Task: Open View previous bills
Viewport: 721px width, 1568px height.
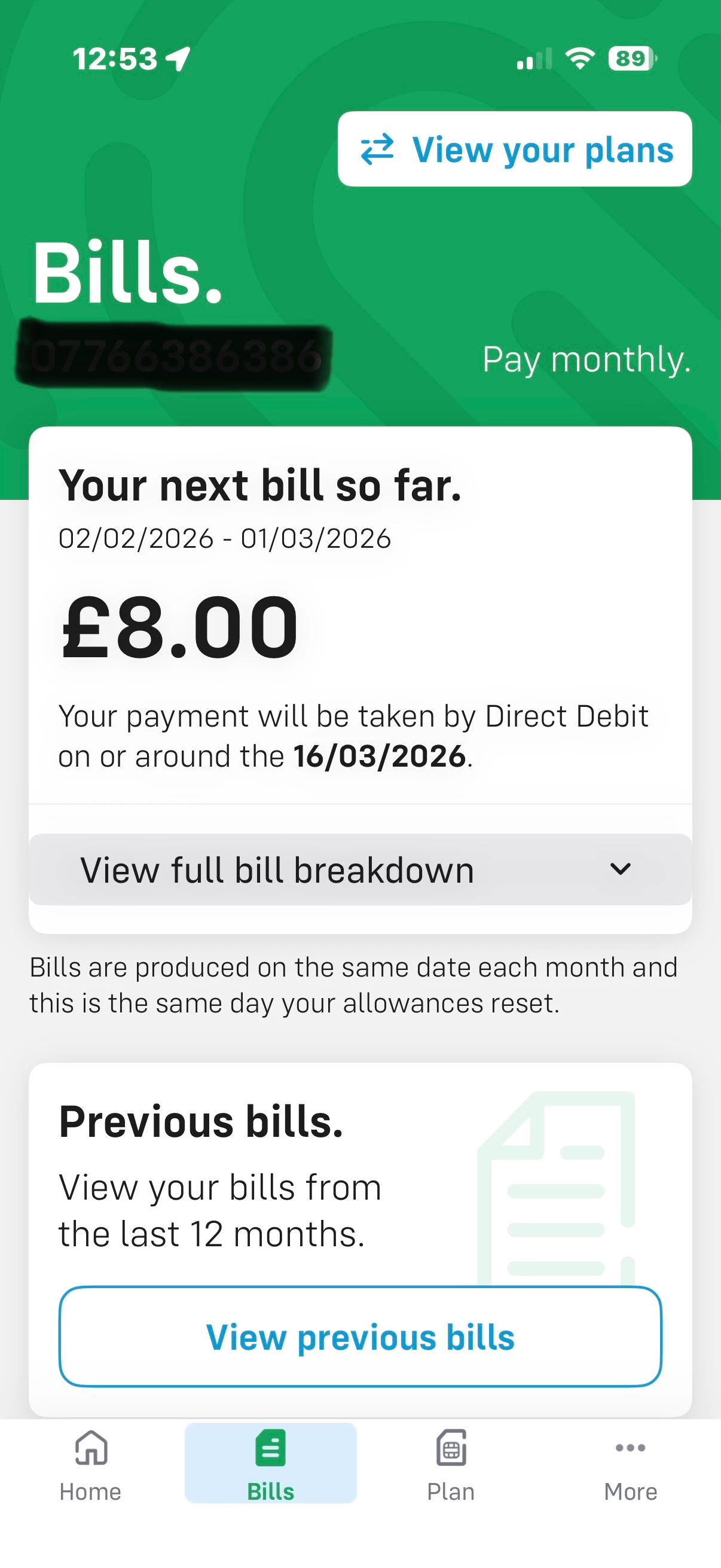Action: (x=360, y=1337)
